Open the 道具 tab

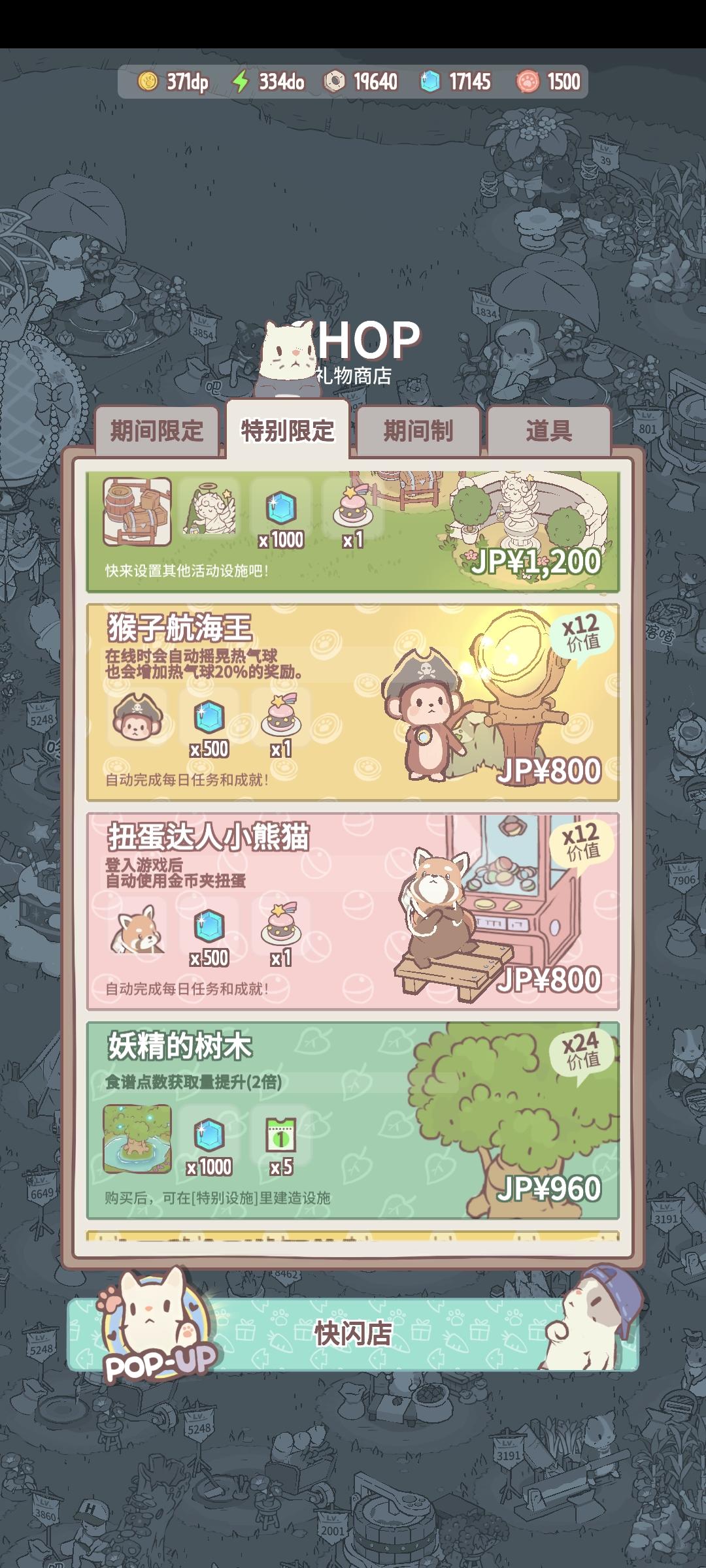[x=548, y=430]
